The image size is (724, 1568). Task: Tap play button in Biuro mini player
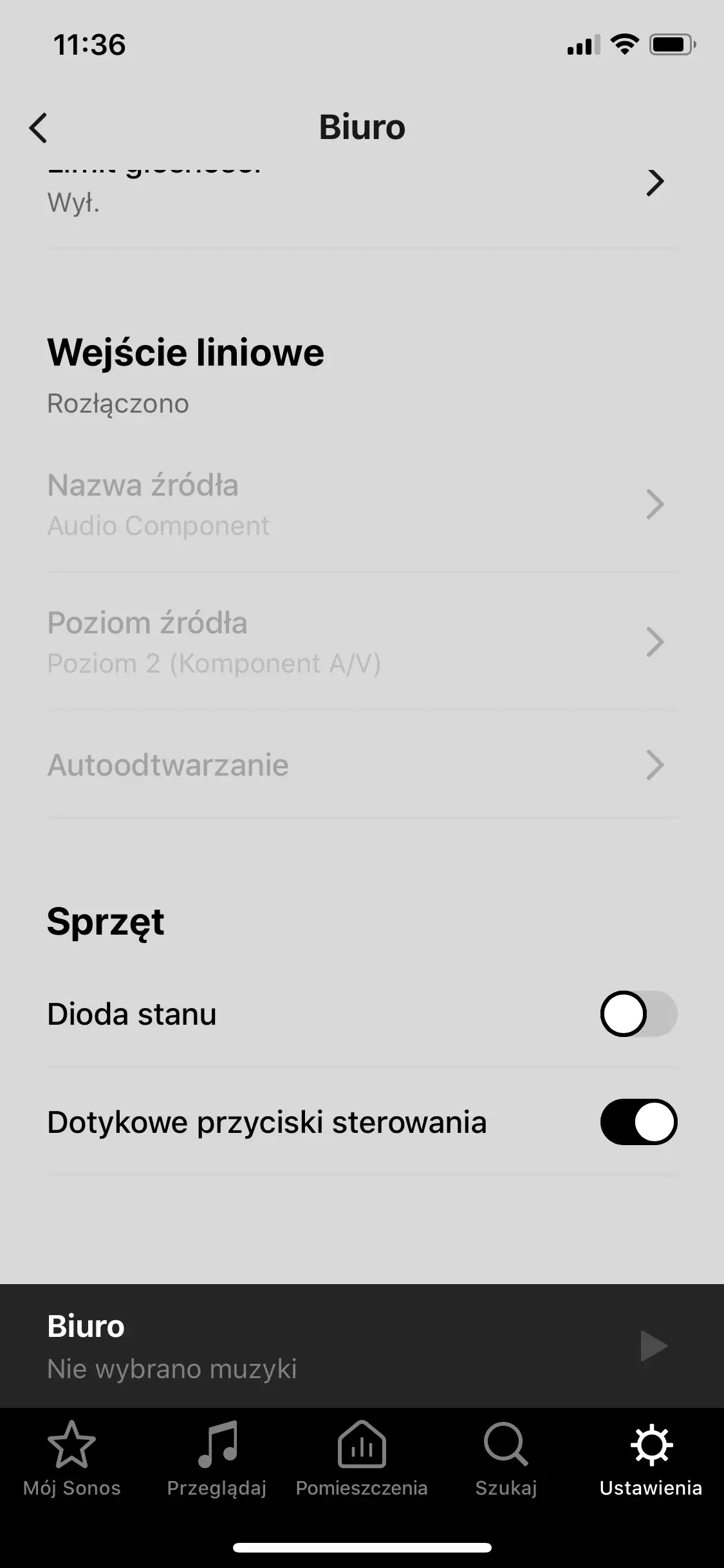[x=653, y=1346]
